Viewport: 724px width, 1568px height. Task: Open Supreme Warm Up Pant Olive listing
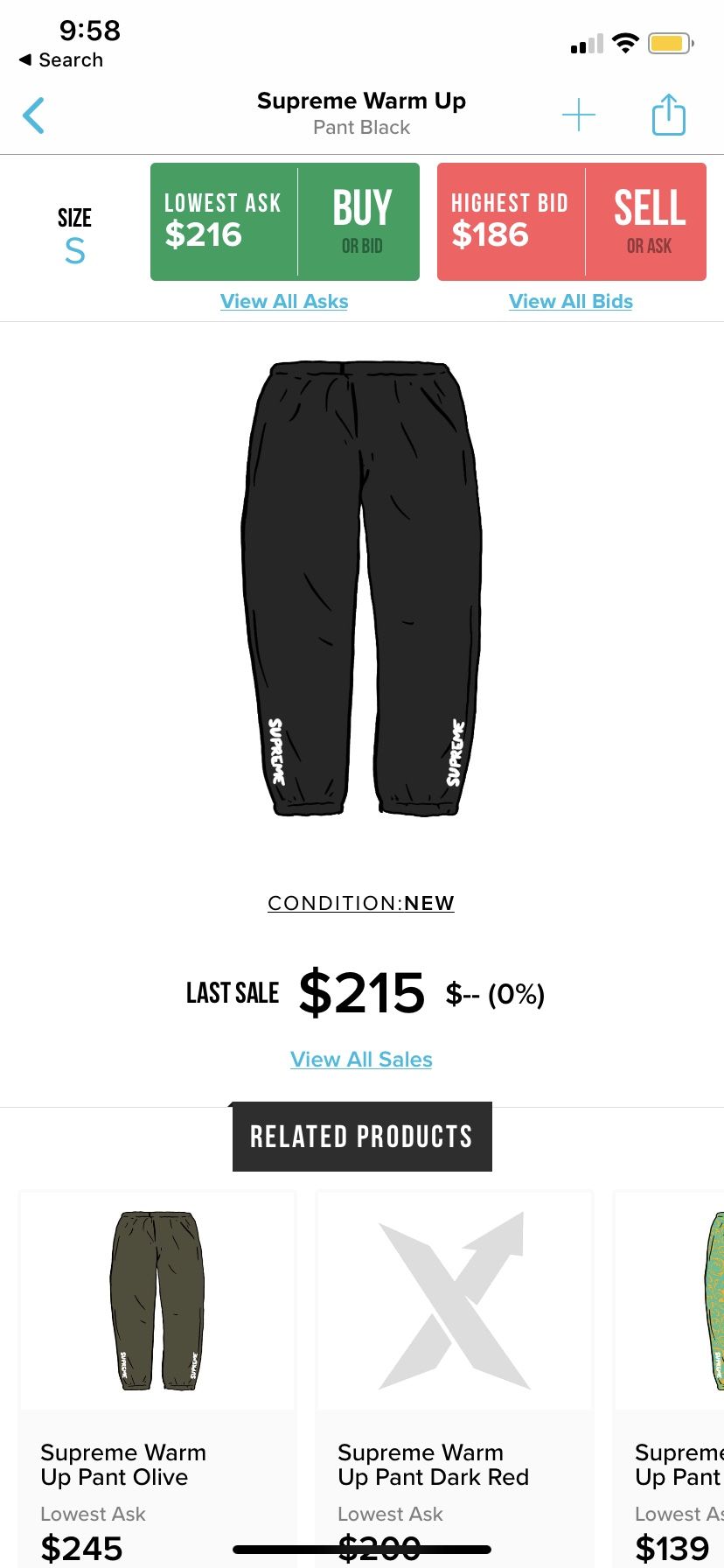[157, 1464]
